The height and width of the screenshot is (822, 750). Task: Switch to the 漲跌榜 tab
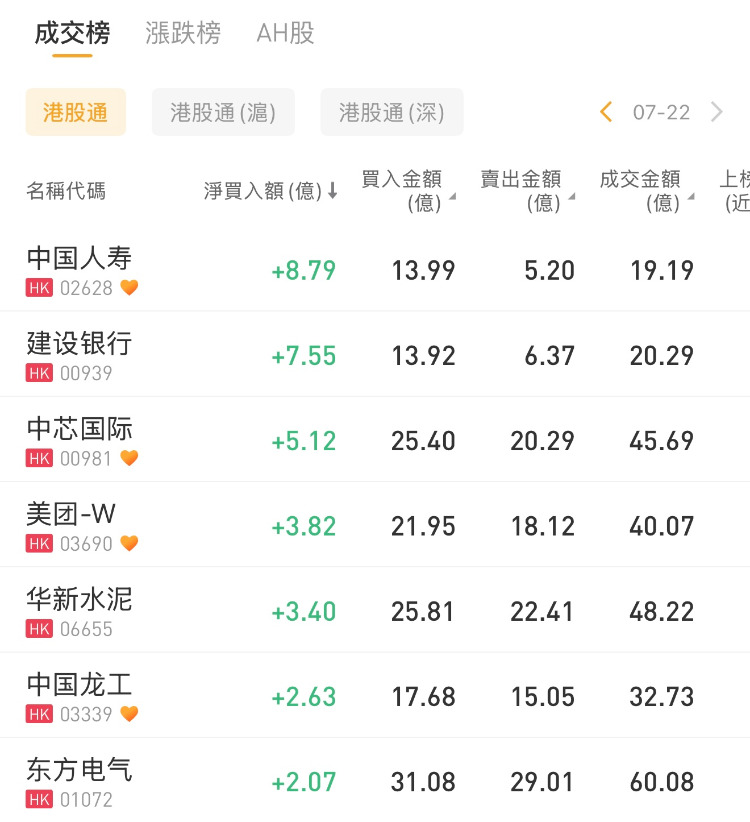tap(183, 33)
